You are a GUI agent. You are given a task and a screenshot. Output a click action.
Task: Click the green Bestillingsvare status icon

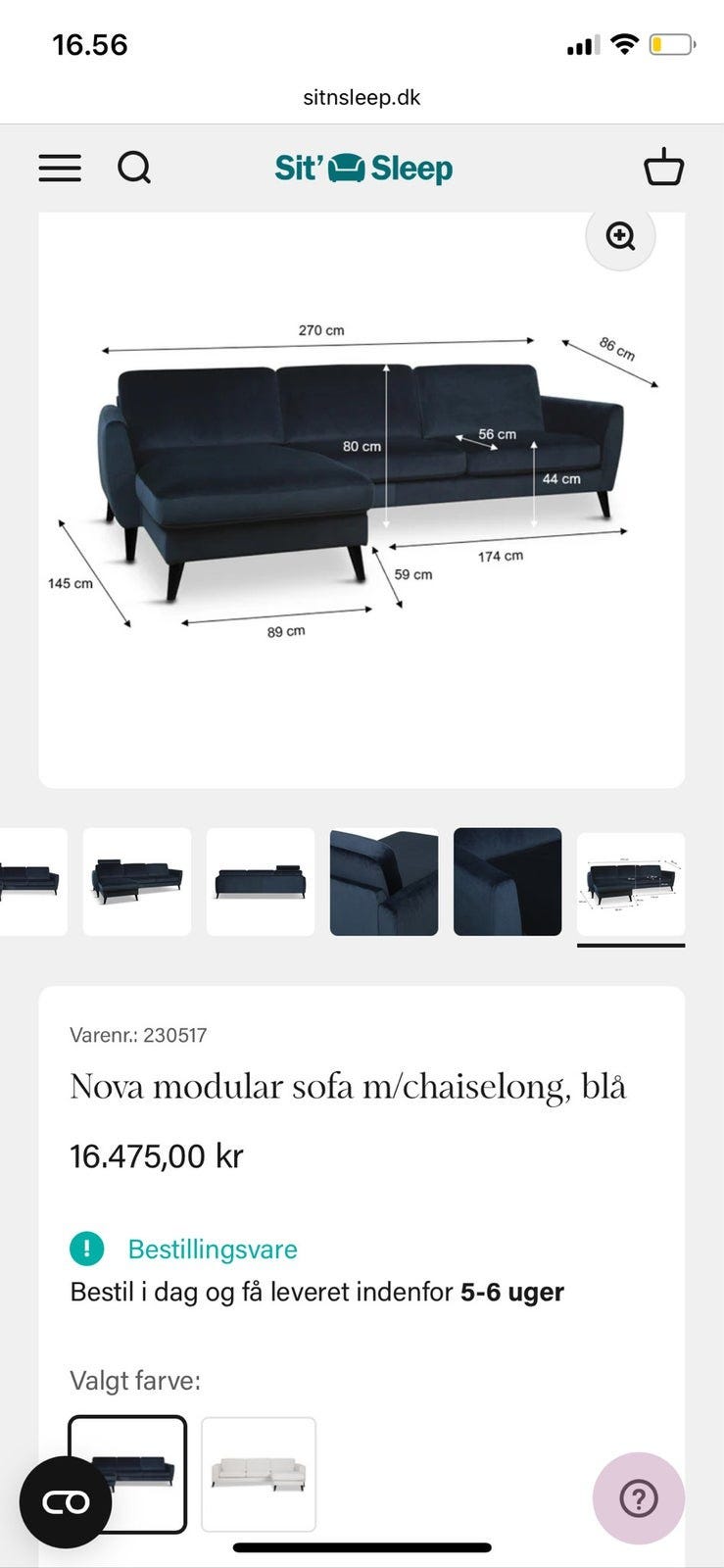(x=87, y=1249)
